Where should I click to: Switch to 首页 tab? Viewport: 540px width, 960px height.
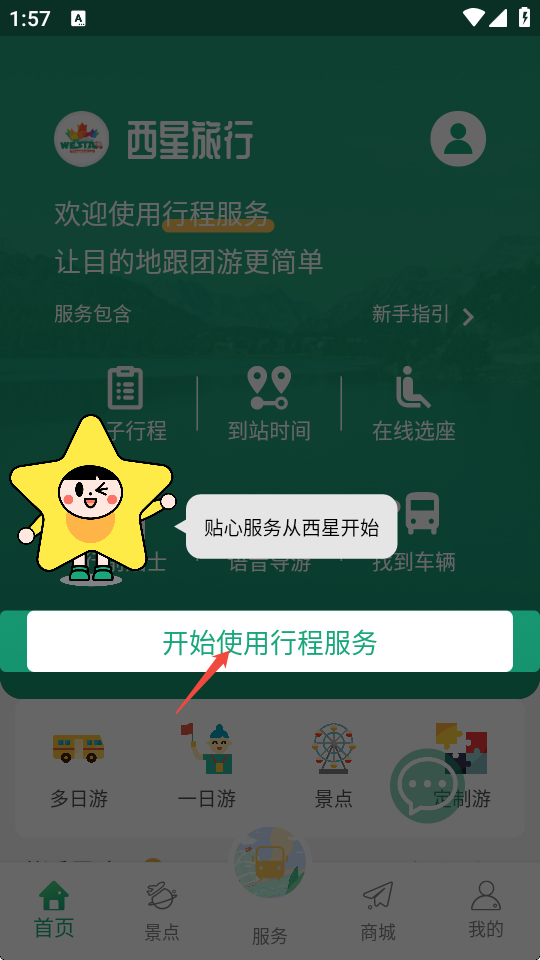tap(54, 910)
